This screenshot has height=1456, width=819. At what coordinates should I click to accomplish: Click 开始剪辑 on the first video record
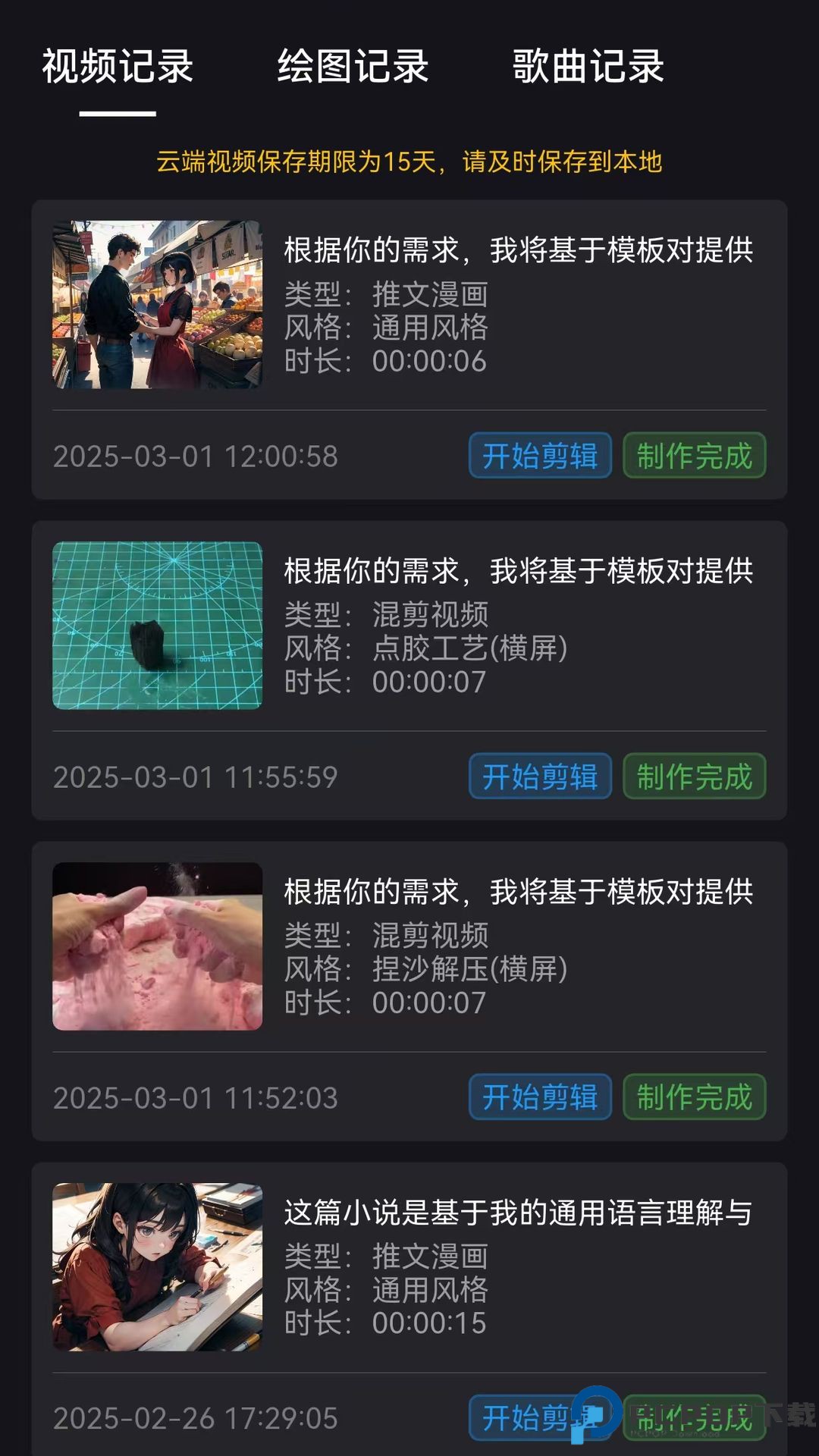[540, 456]
